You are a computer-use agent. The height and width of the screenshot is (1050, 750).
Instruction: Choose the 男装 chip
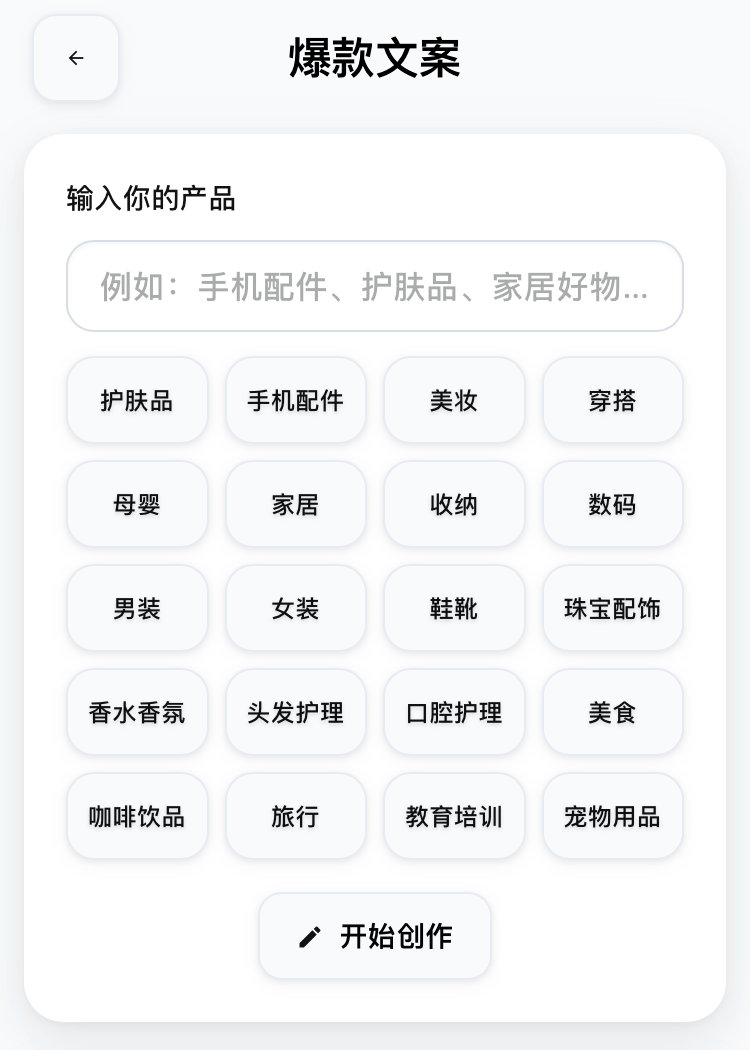137,608
